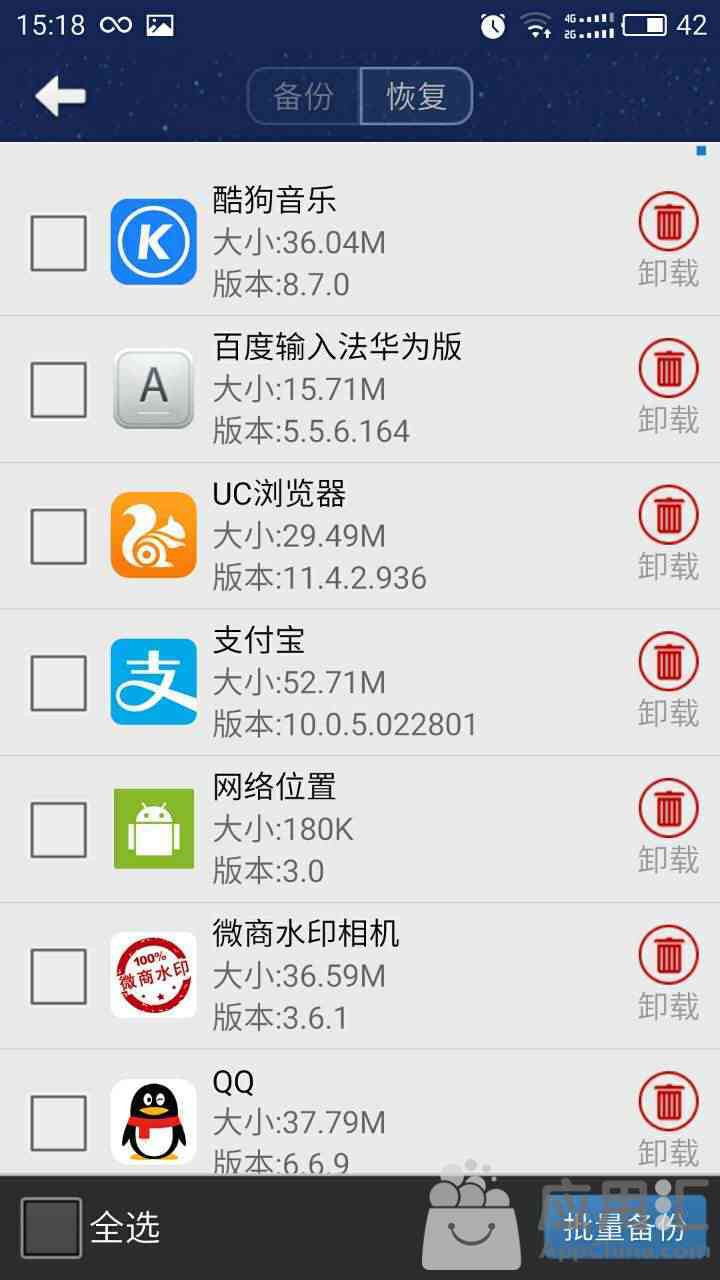Tick the UC浏览器 checkbox

point(58,536)
